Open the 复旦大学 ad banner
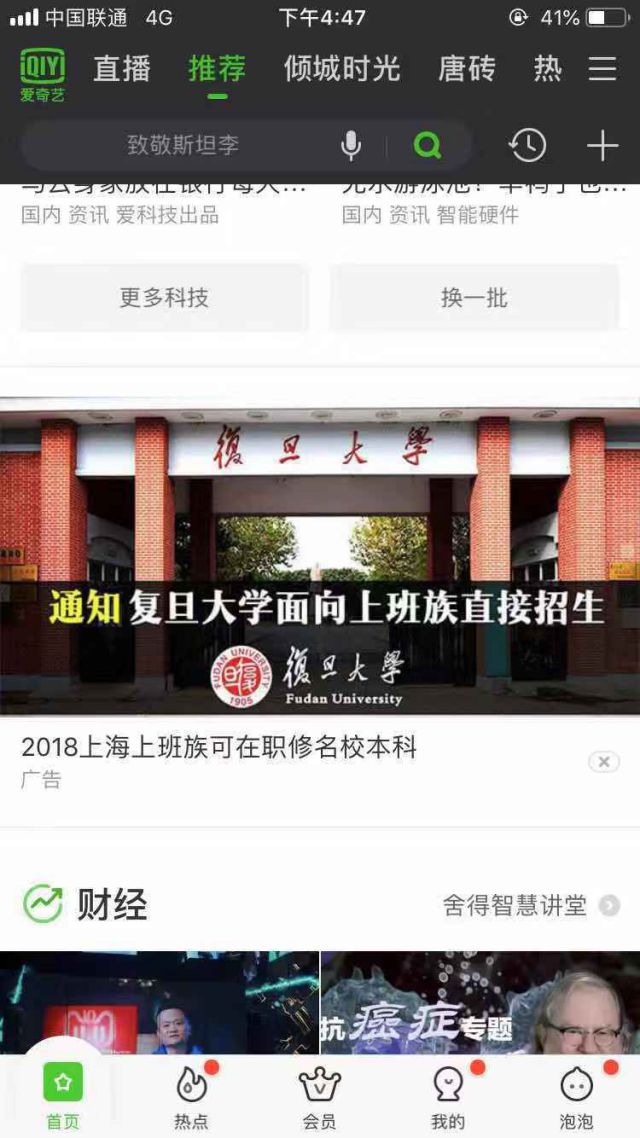 tap(320, 555)
